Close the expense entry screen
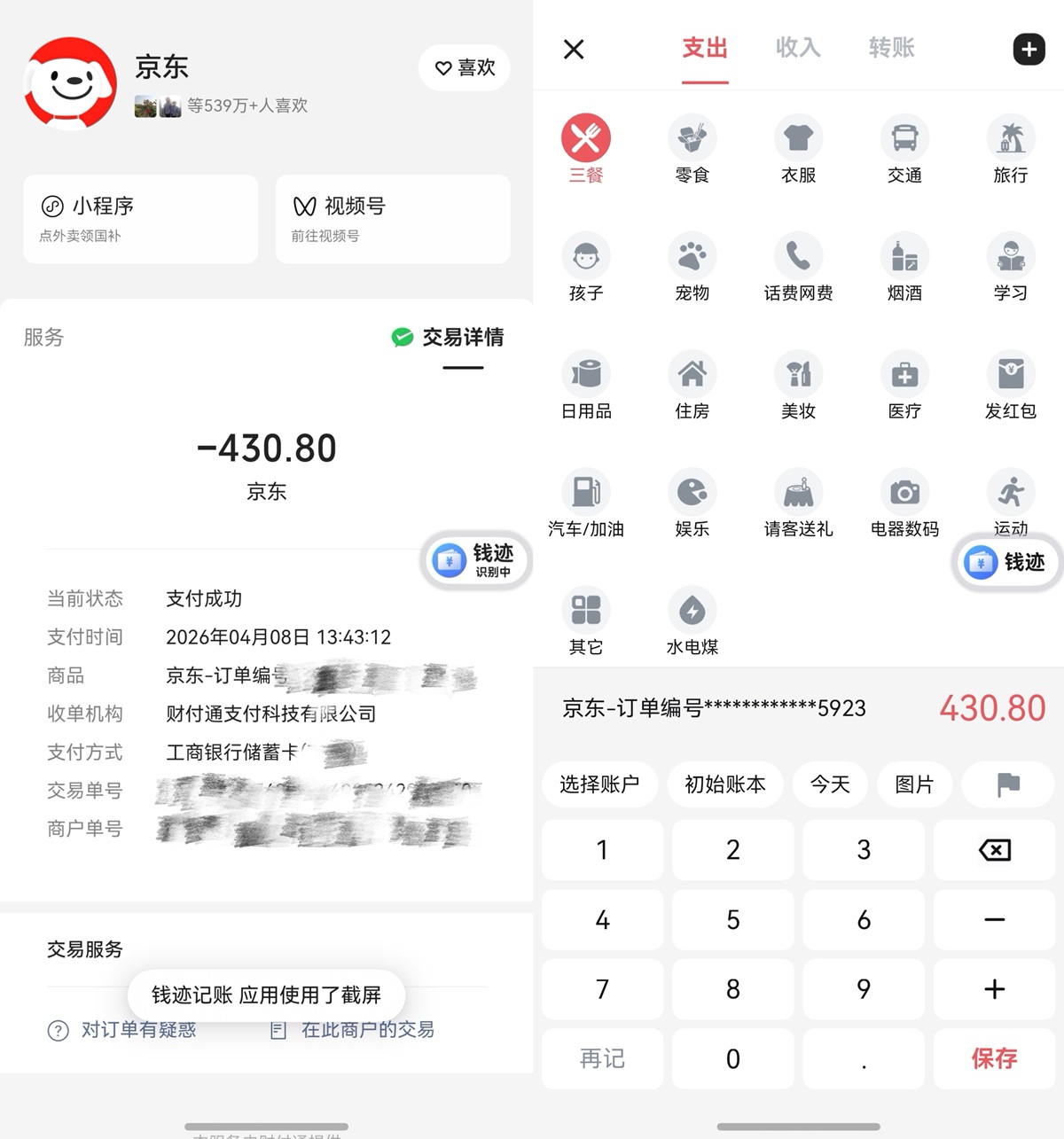The height and width of the screenshot is (1139, 1064). tap(574, 49)
